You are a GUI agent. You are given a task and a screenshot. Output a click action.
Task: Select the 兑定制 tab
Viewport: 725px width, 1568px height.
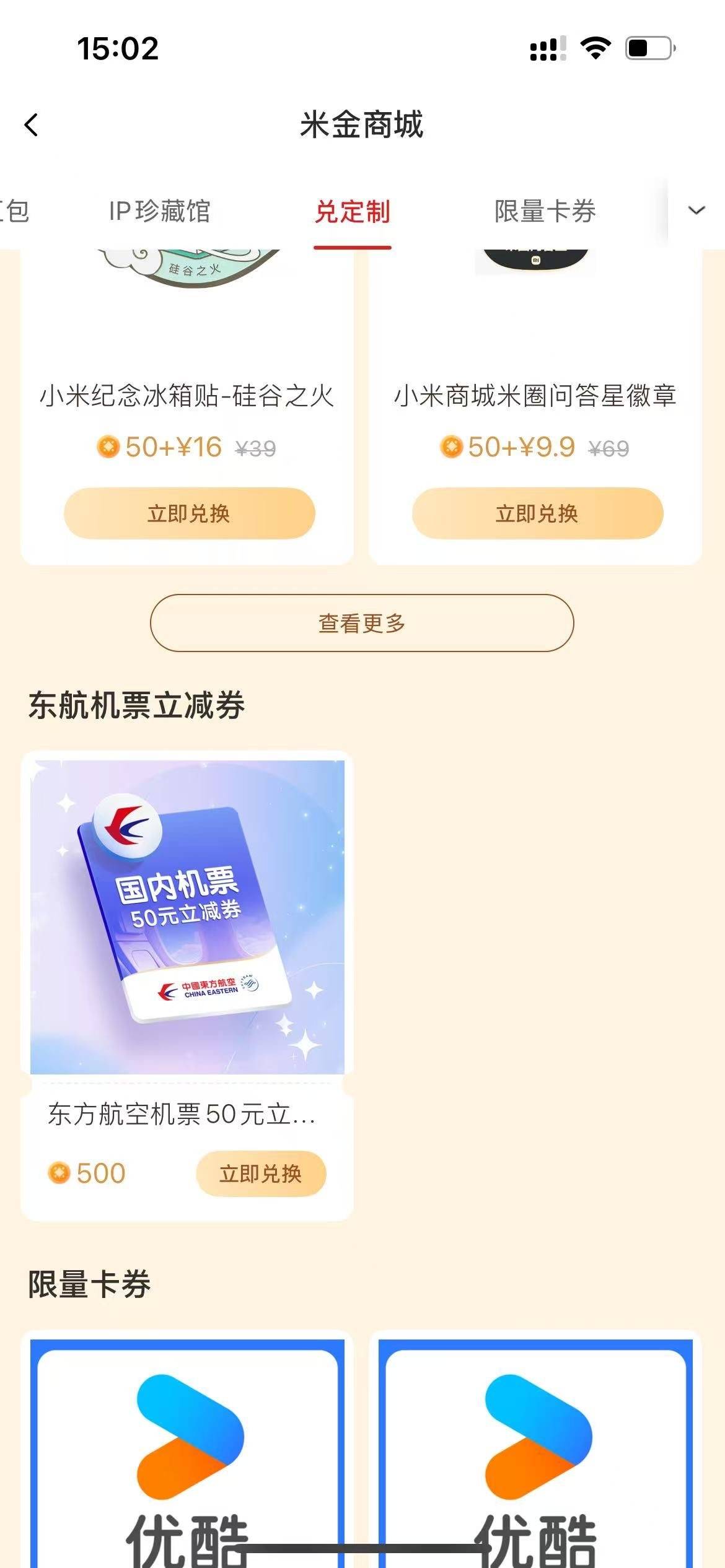click(x=352, y=212)
